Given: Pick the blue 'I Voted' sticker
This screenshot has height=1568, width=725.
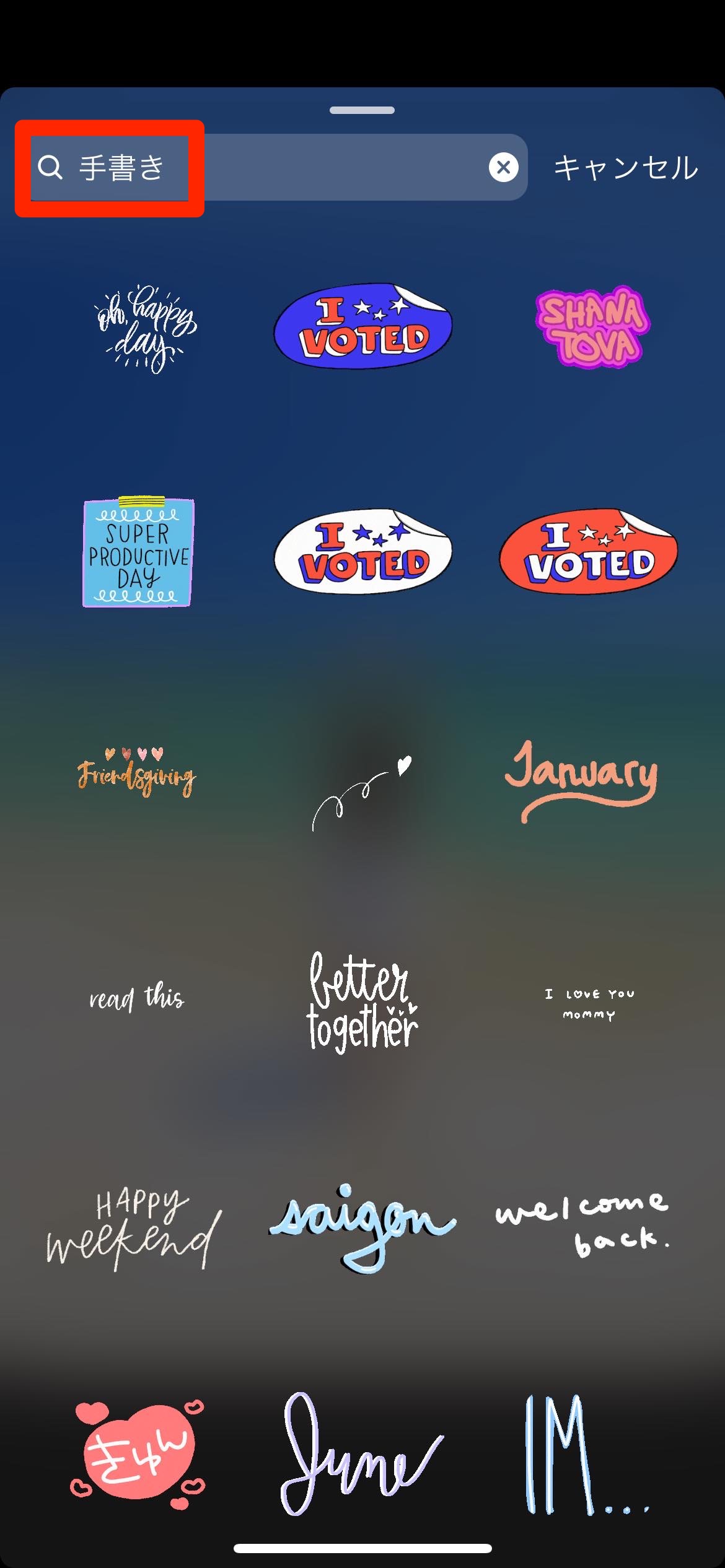Looking at the screenshot, I should (363, 326).
